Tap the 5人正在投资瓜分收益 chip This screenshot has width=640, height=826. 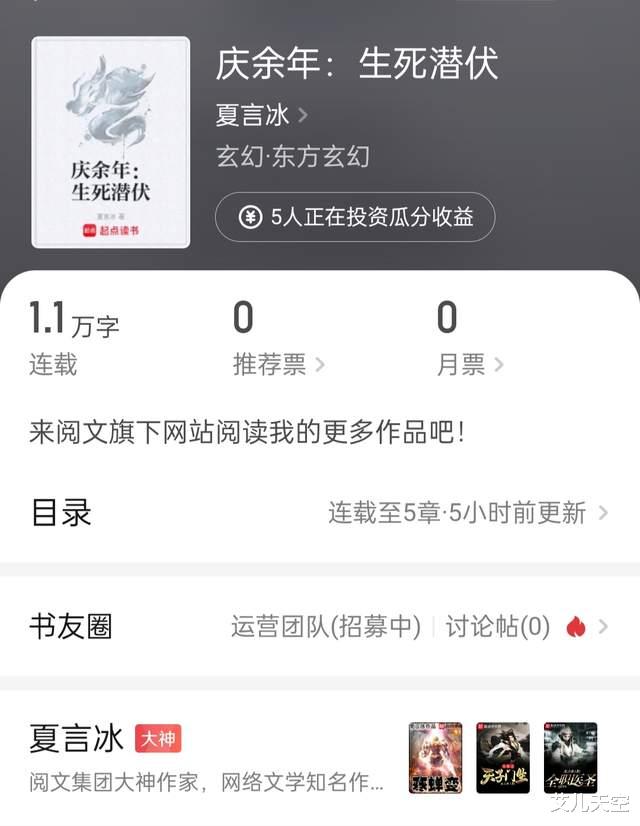[355, 217]
